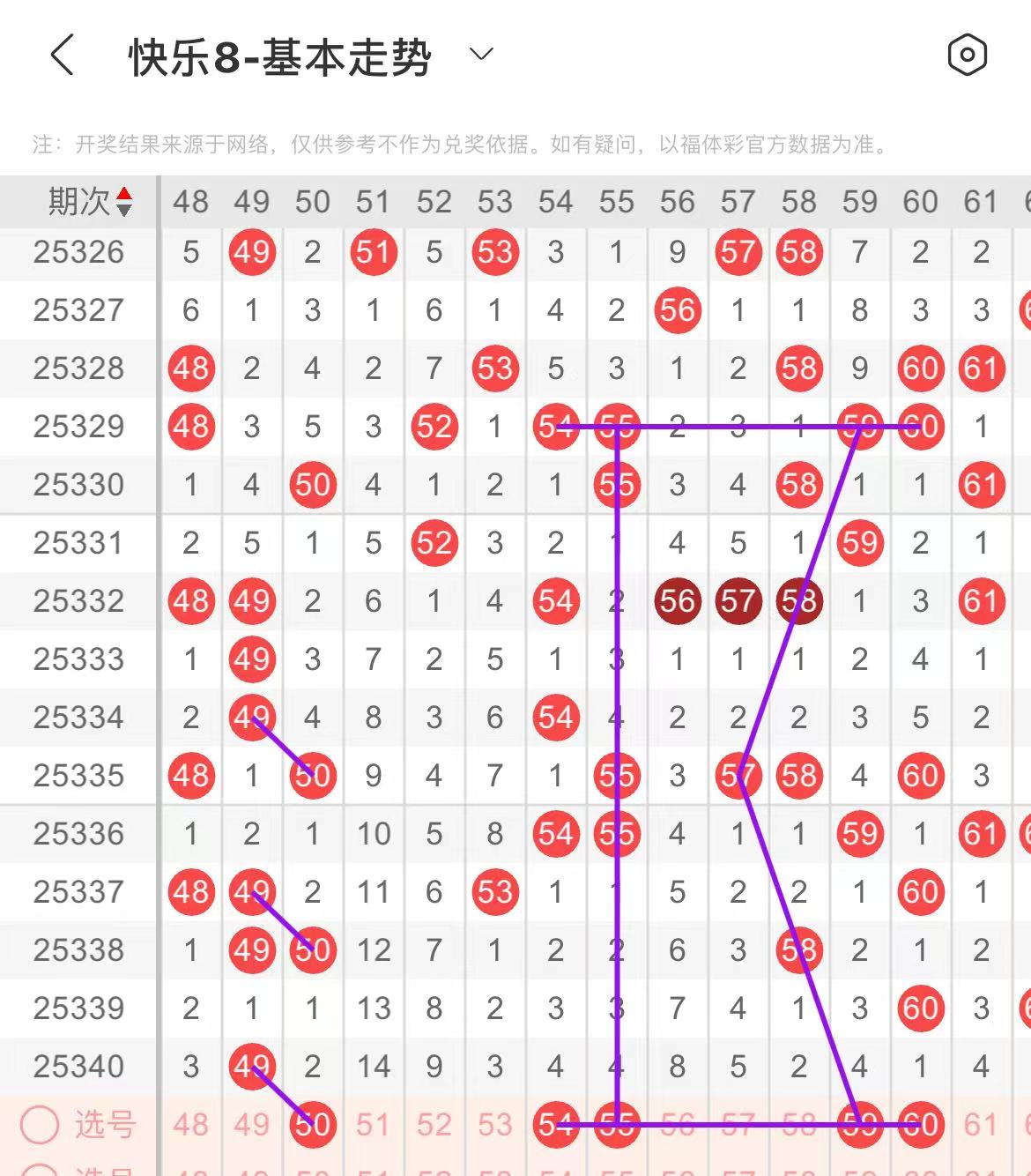Select the first 选号 row radio circle
The image size is (1031, 1176).
point(40,1125)
